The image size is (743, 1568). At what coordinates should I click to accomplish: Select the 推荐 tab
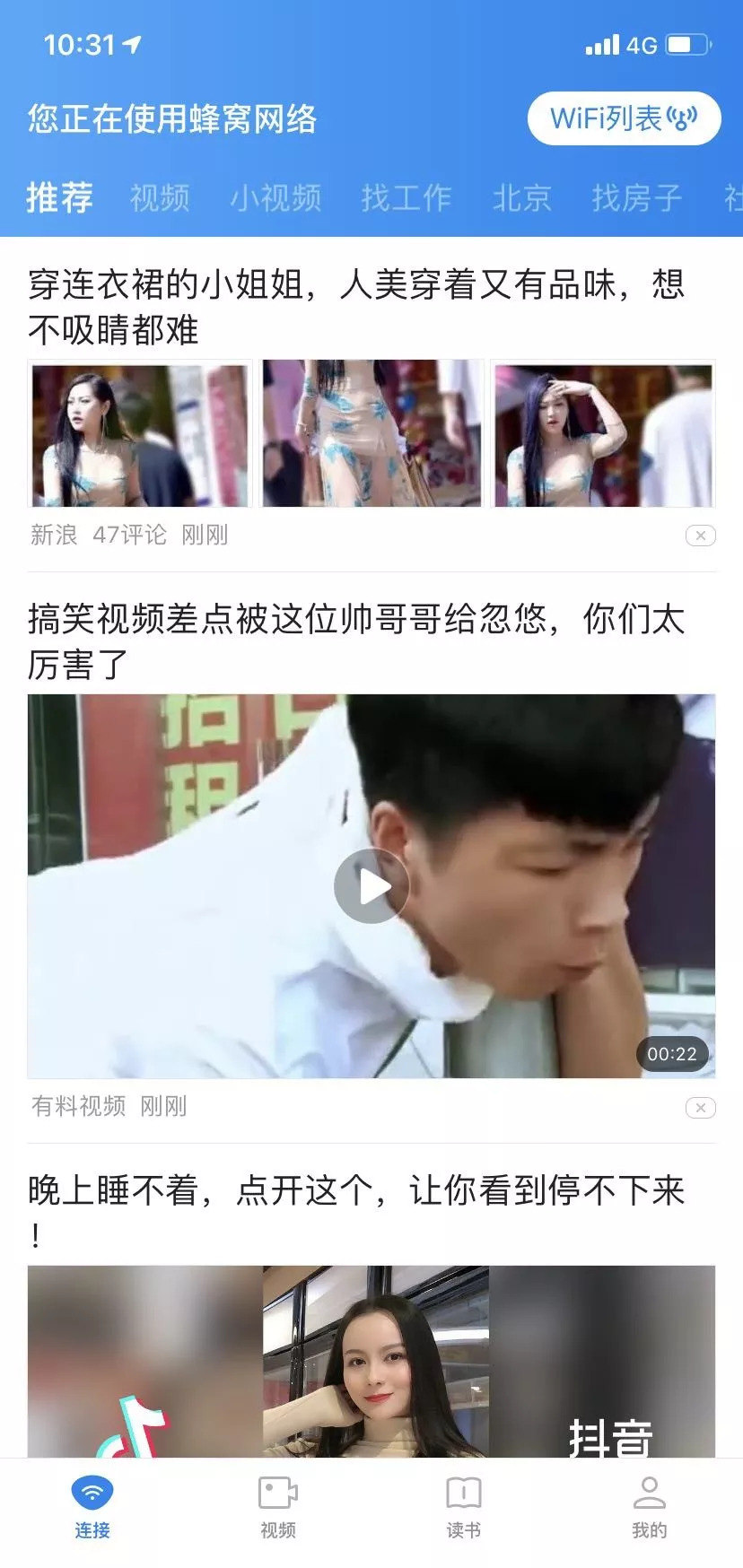point(59,197)
